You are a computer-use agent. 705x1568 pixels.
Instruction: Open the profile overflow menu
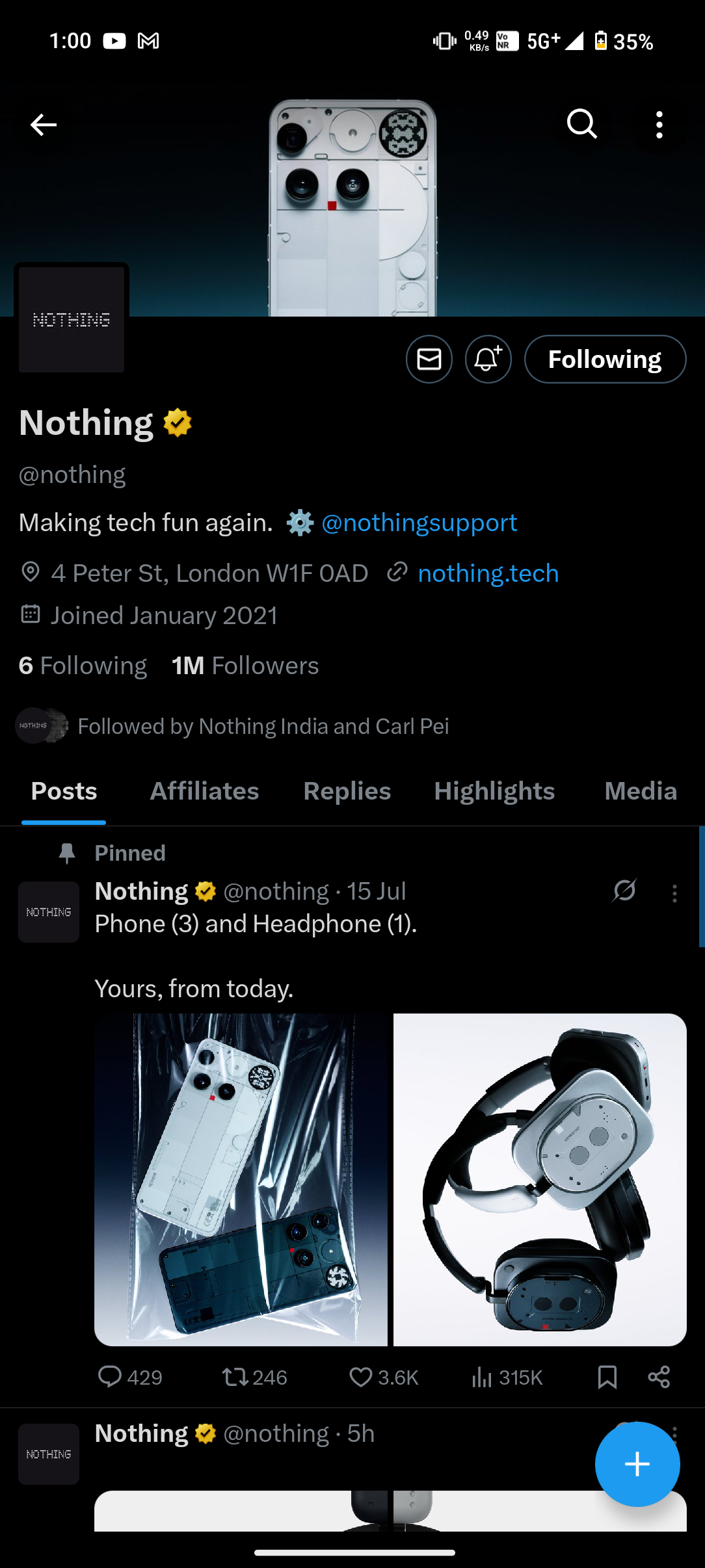point(659,124)
